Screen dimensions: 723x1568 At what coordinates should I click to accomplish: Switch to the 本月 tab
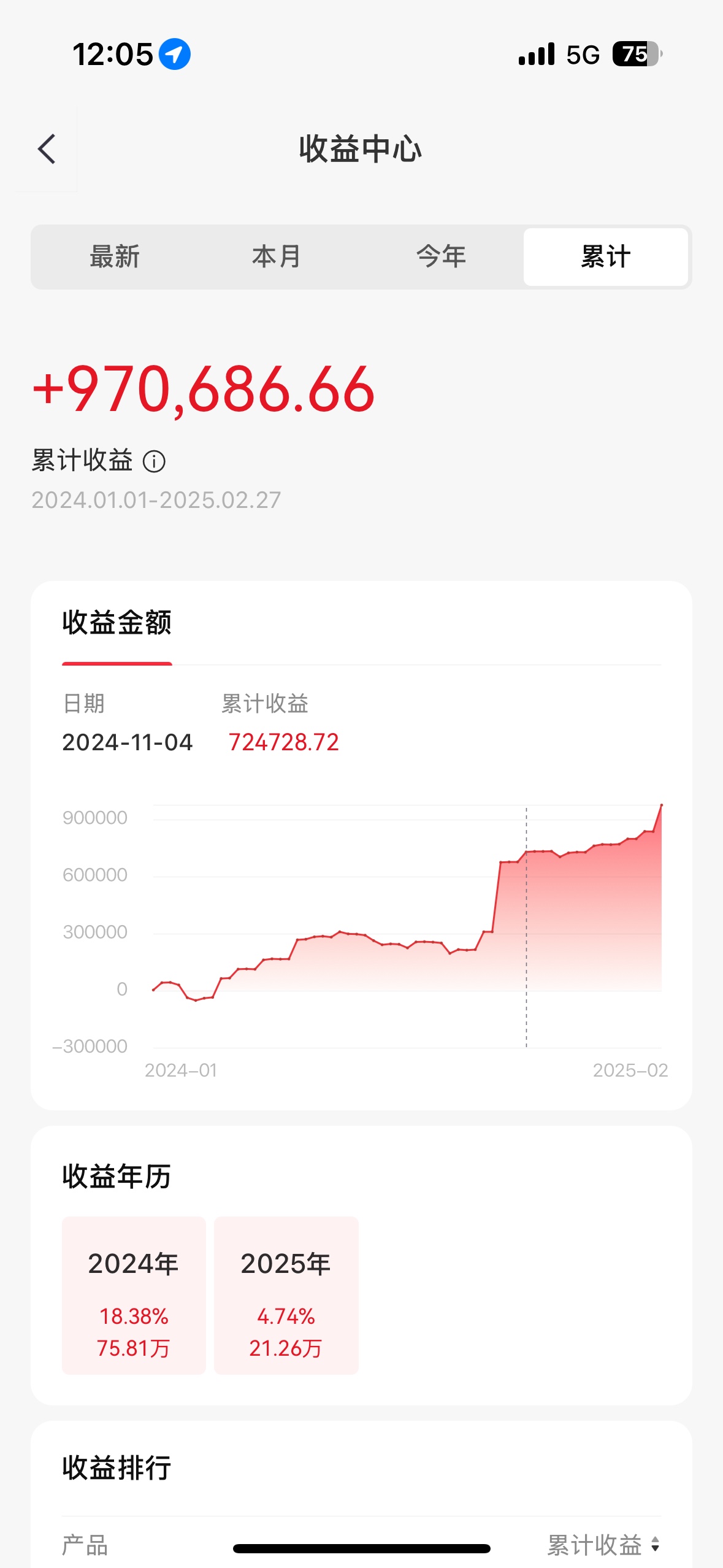pos(277,256)
